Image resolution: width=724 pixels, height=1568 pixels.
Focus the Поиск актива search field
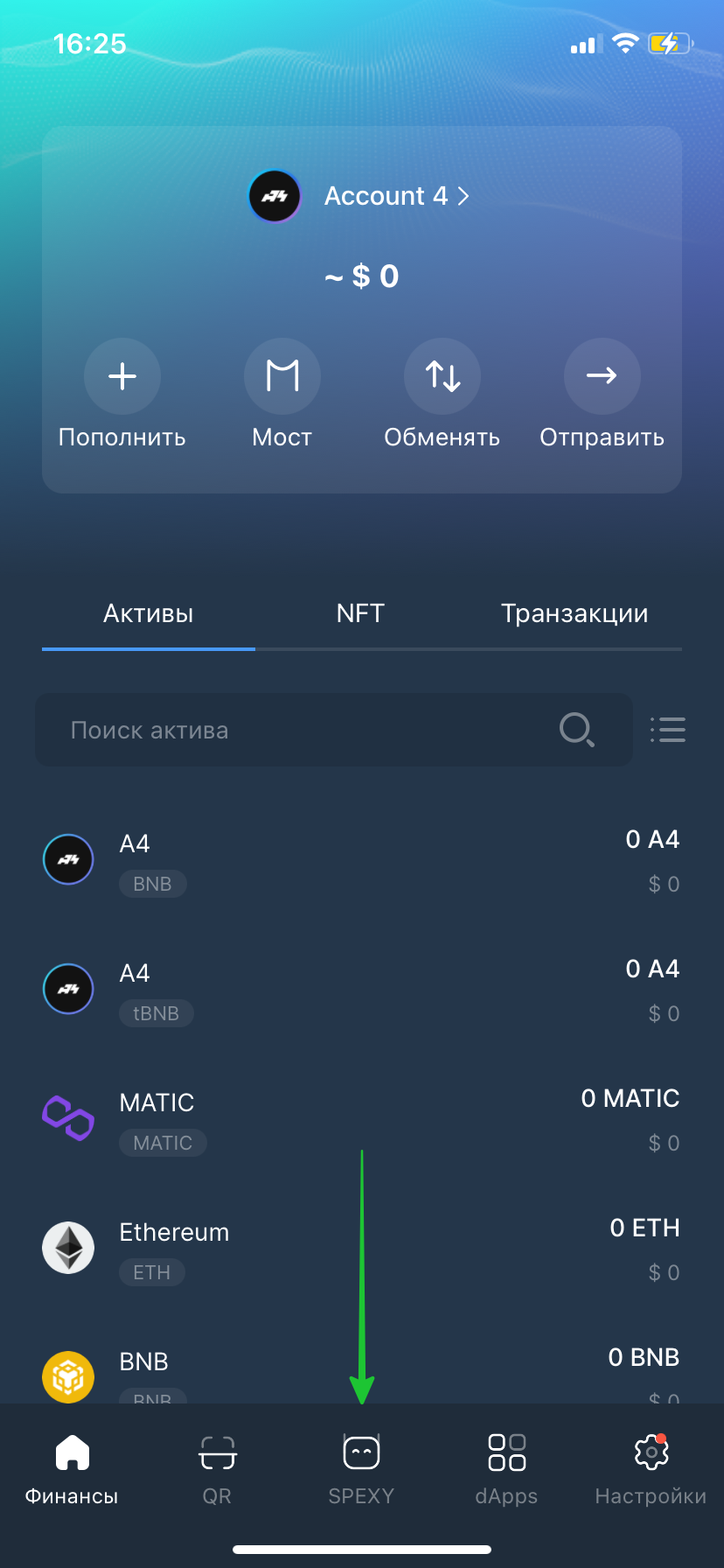pos(306,731)
